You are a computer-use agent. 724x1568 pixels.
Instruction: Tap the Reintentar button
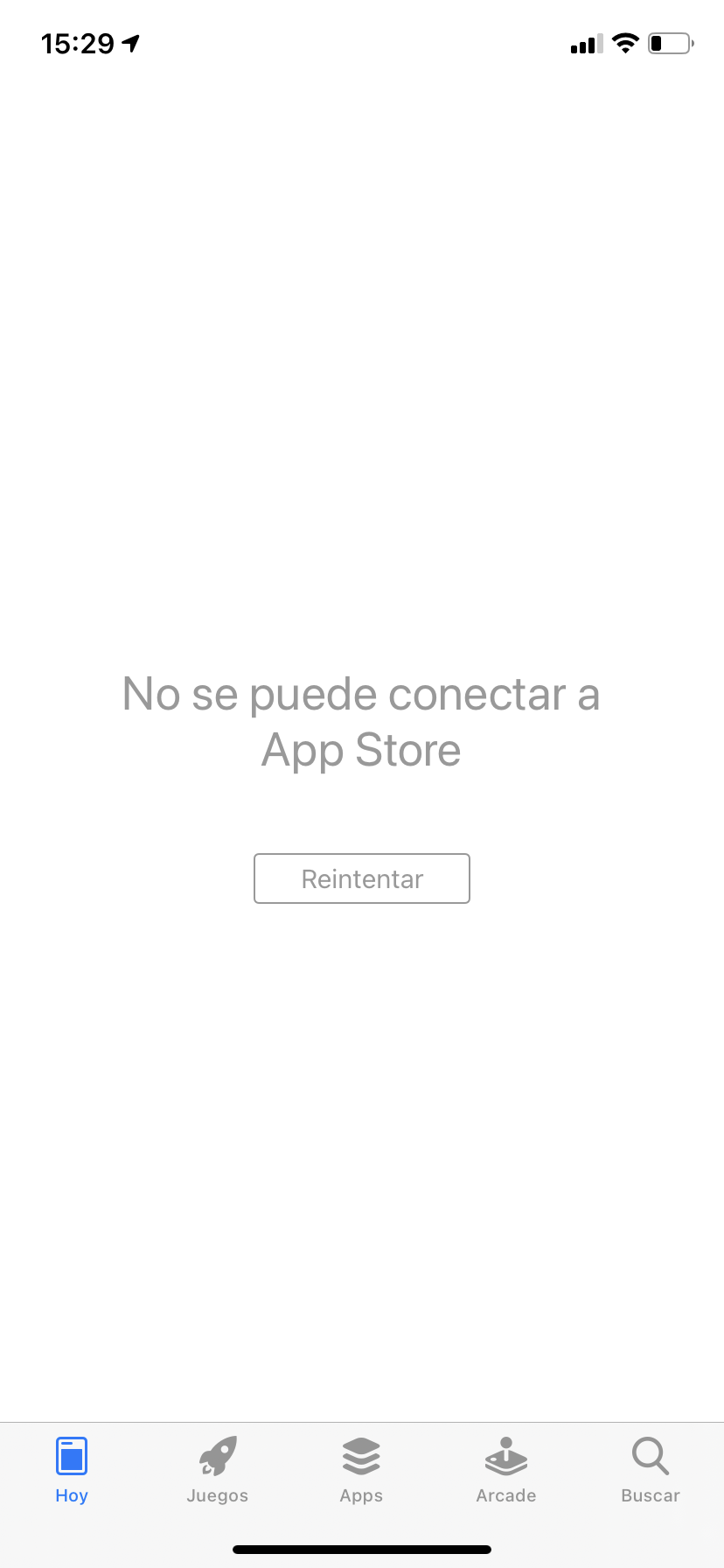[x=362, y=878]
